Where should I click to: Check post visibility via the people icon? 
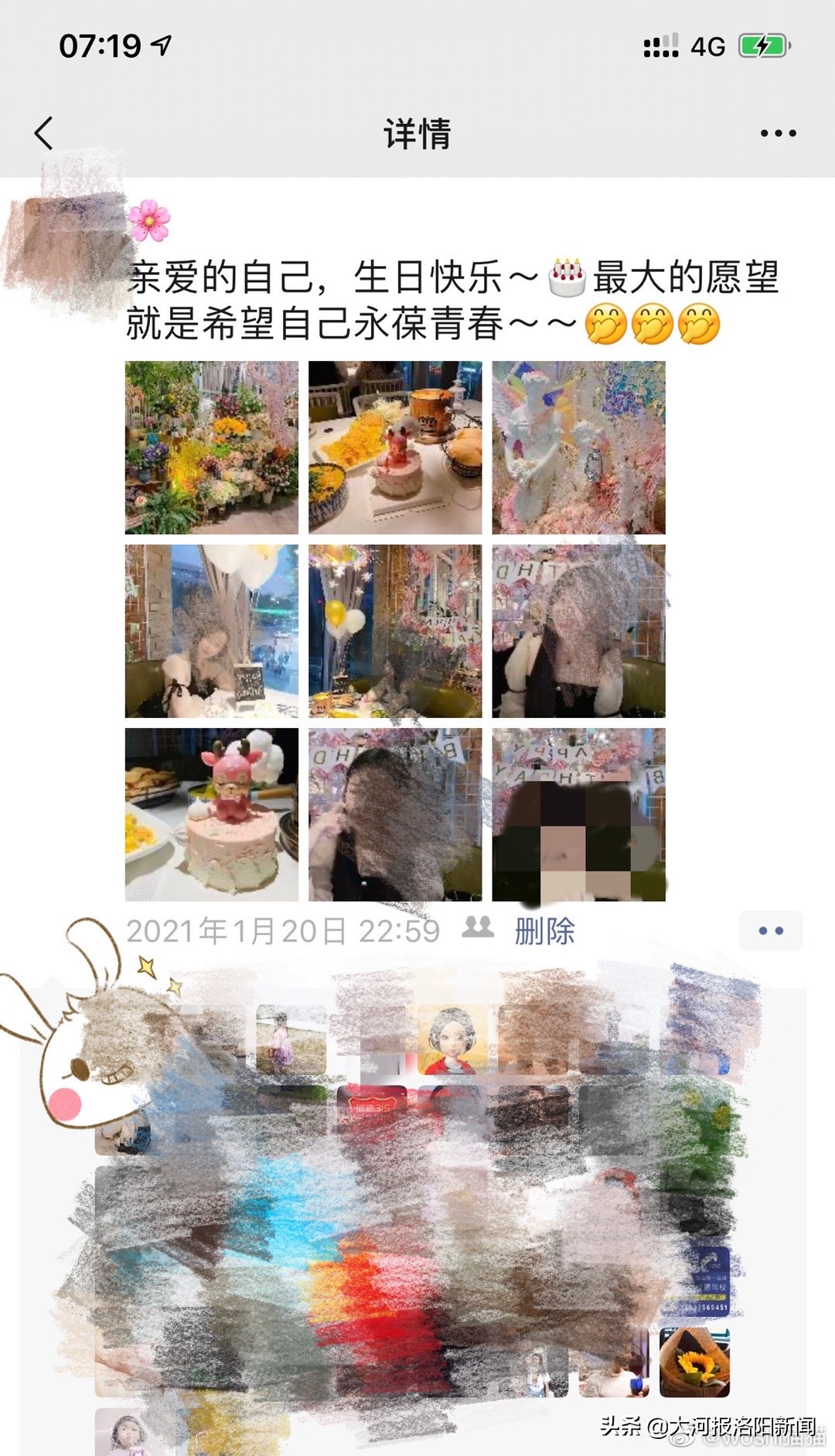(x=478, y=927)
